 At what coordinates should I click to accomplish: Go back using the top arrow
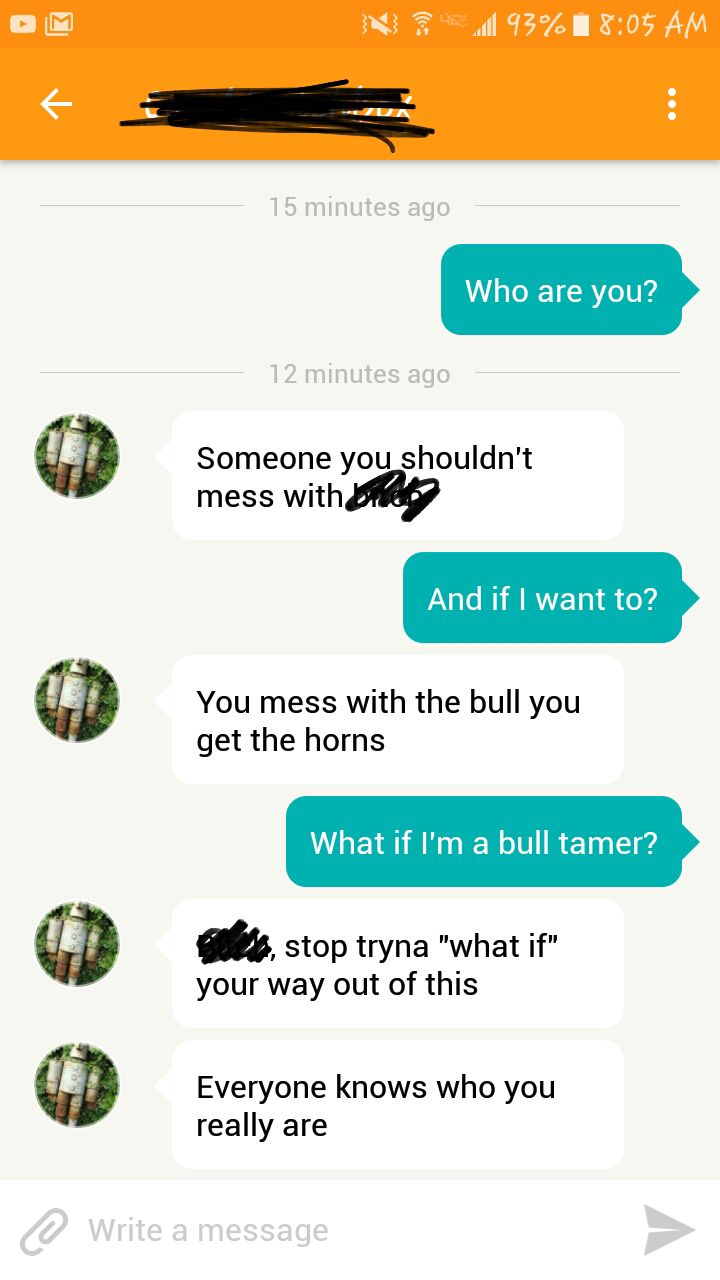point(56,104)
